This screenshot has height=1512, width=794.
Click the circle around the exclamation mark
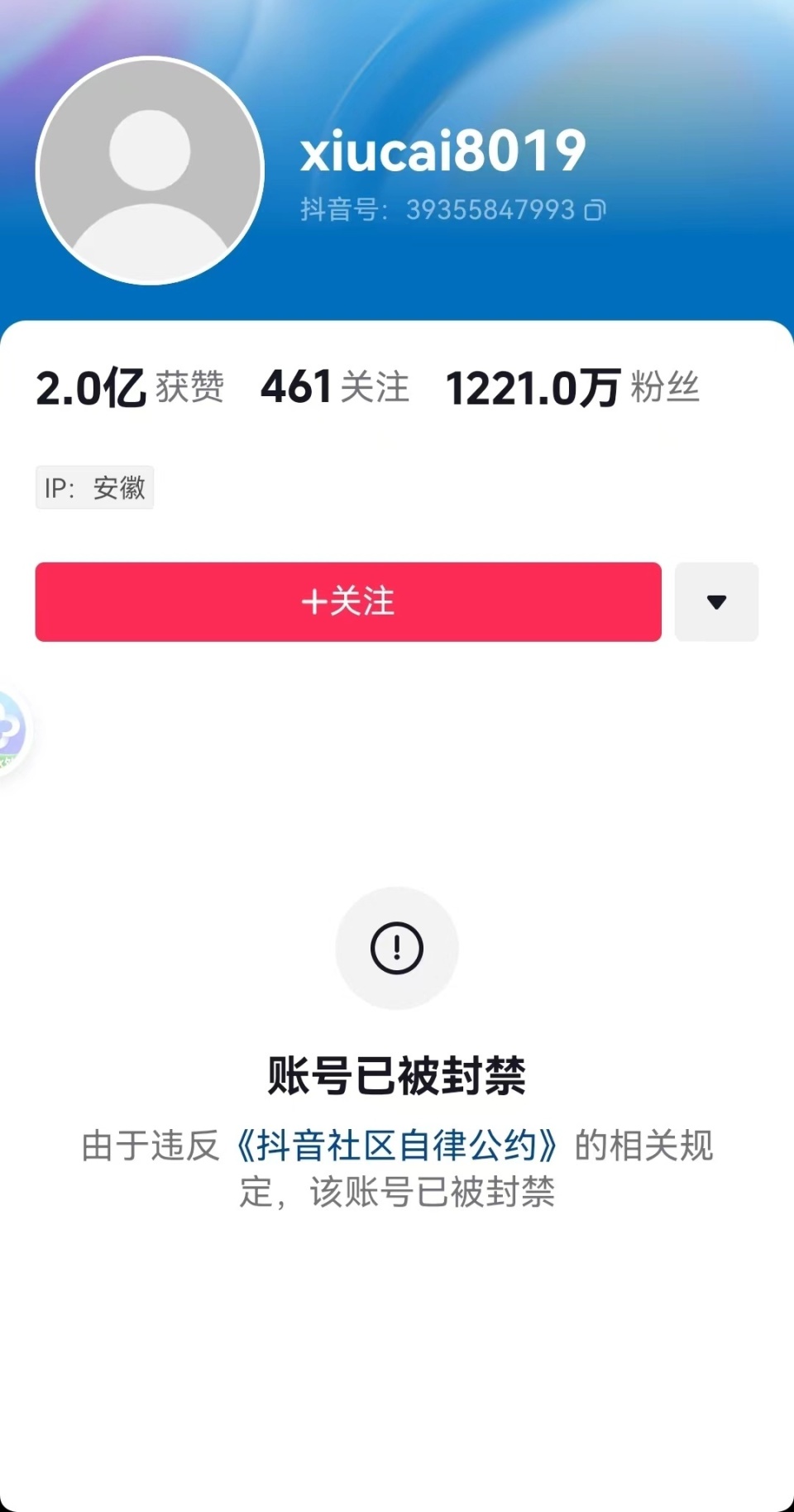[x=397, y=948]
